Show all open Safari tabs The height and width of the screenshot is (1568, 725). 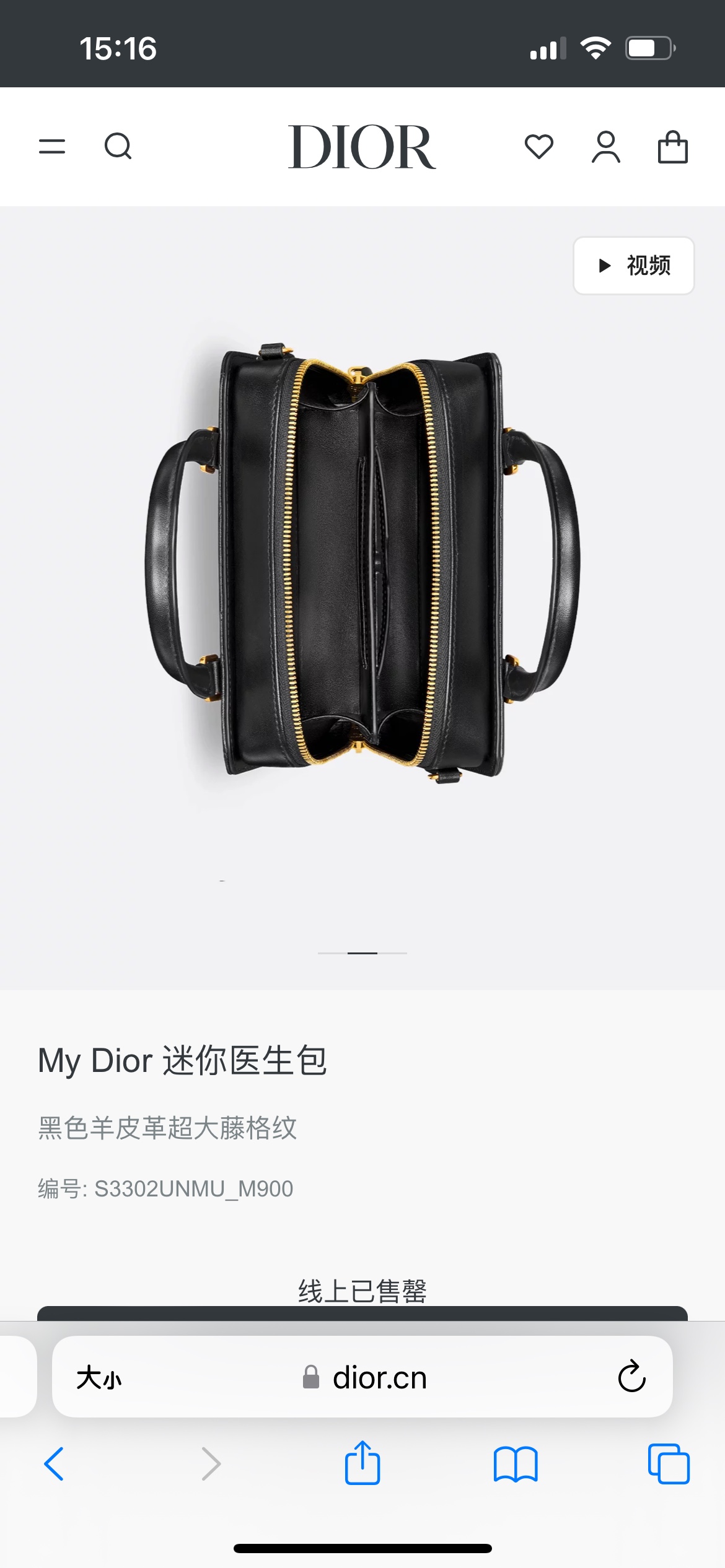pyautogui.click(x=669, y=1464)
